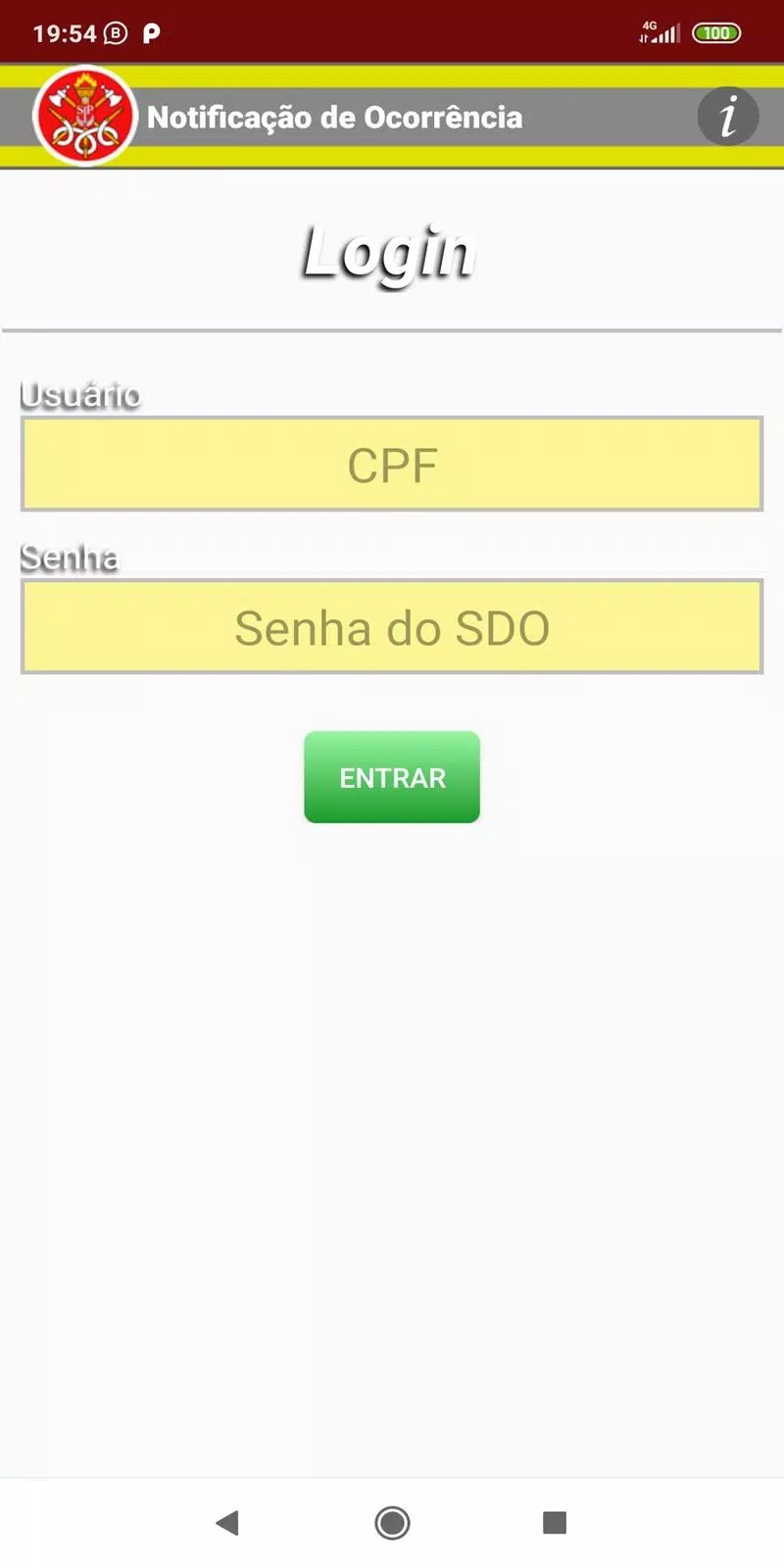Image resolution: width=784 pixels, height=1568 pixels.
Task: Tap the Senha field label
Action: click(69, 557)
